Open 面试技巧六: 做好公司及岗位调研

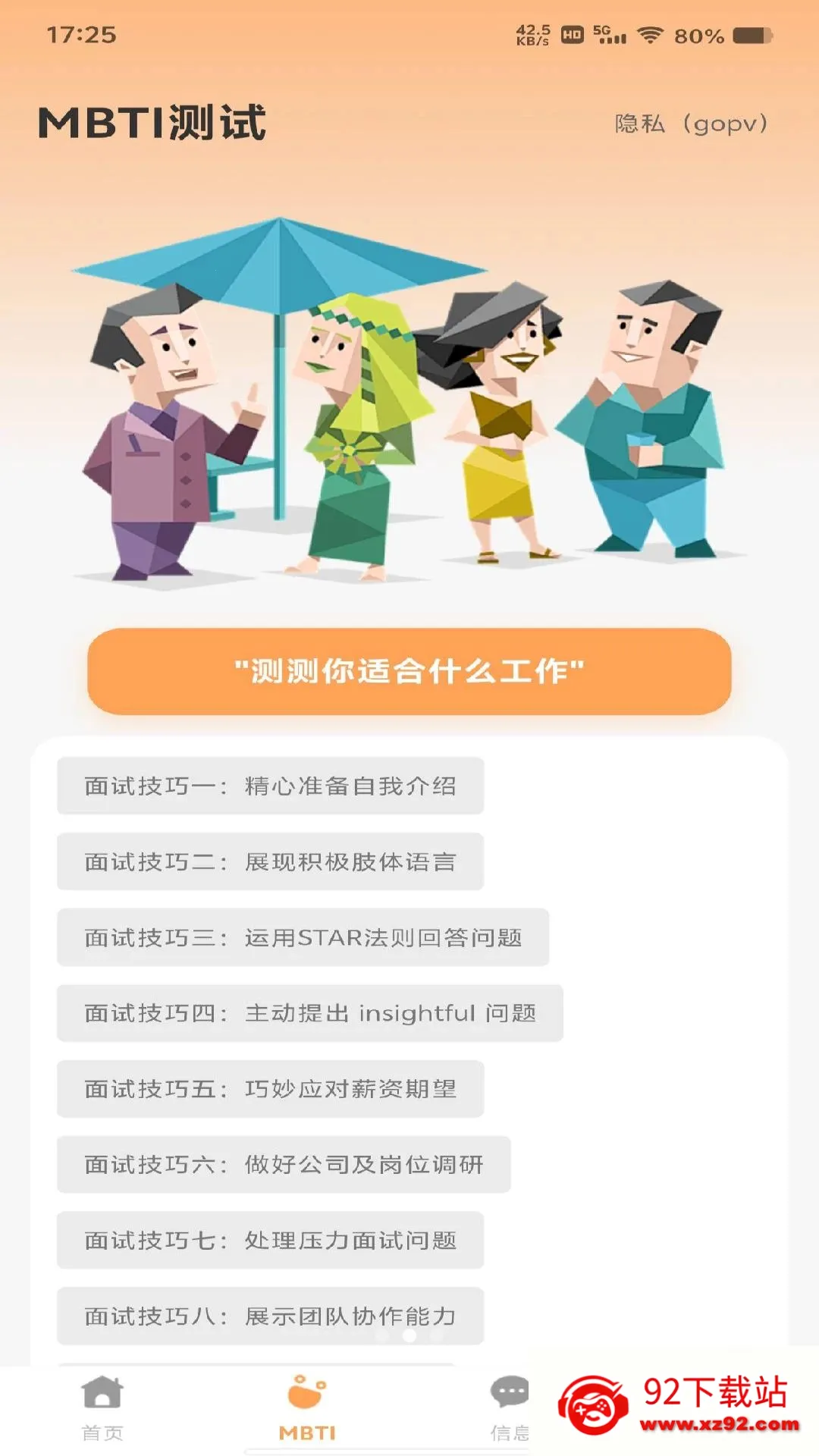point(283,1165)
